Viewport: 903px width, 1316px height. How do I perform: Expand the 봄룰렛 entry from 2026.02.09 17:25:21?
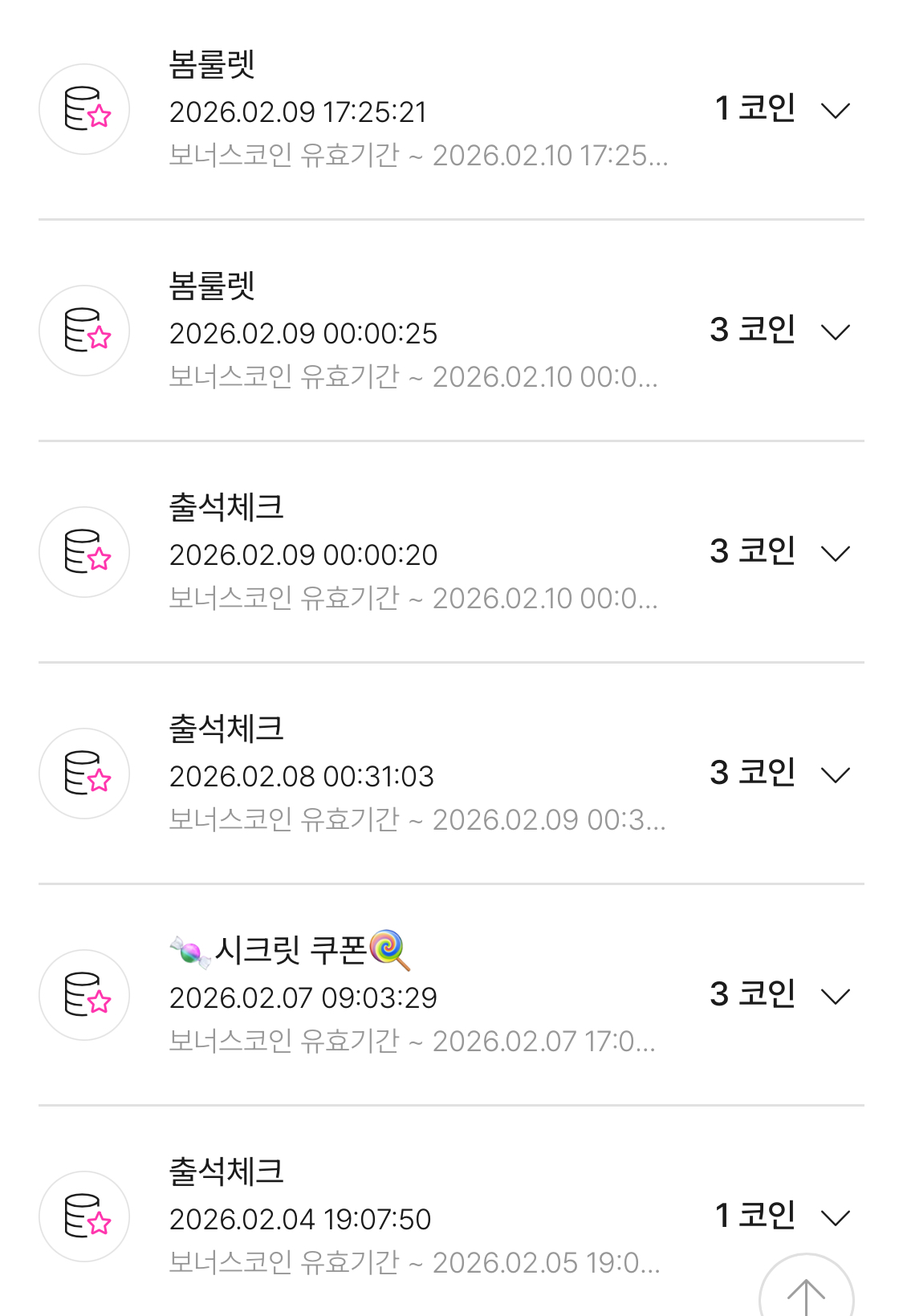(836, 110)
